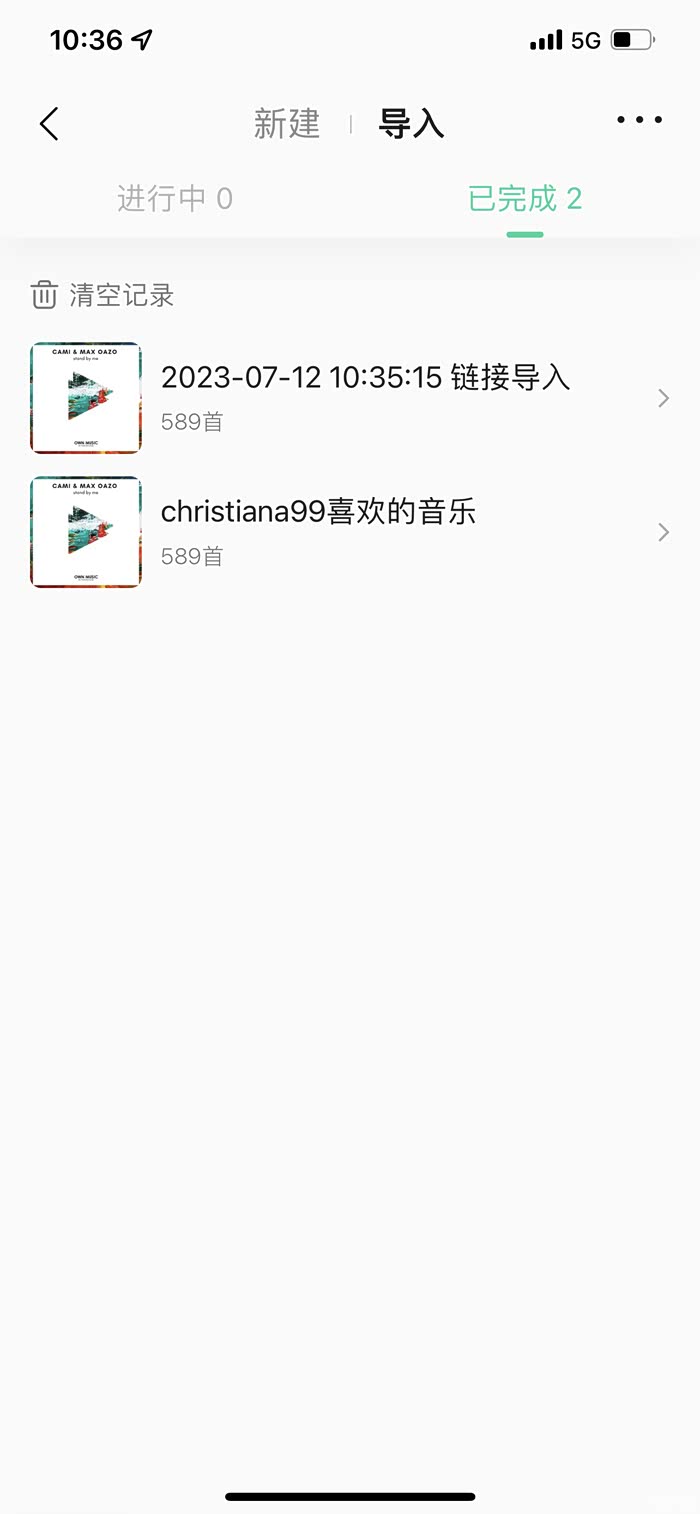Switch to the 已完成 2 tab

[525, 199]
